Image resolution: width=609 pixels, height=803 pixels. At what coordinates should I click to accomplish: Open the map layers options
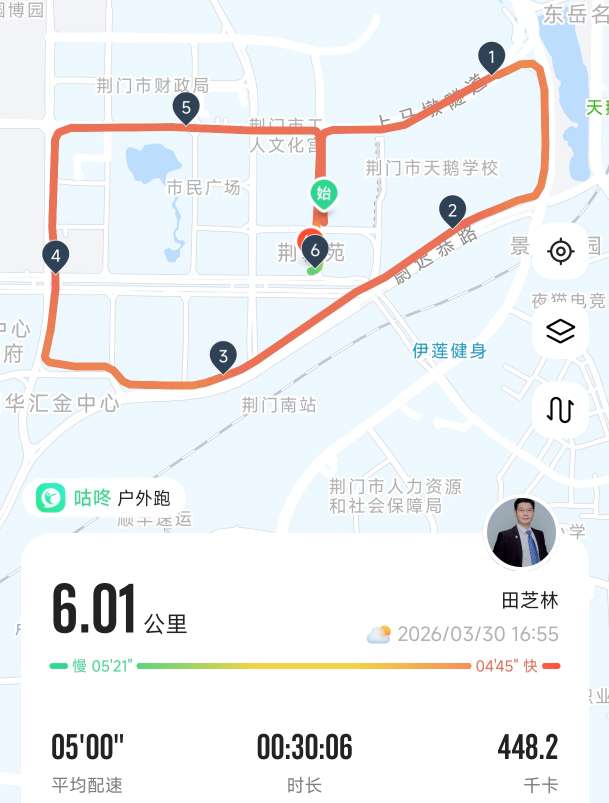(x=561, y=331)
